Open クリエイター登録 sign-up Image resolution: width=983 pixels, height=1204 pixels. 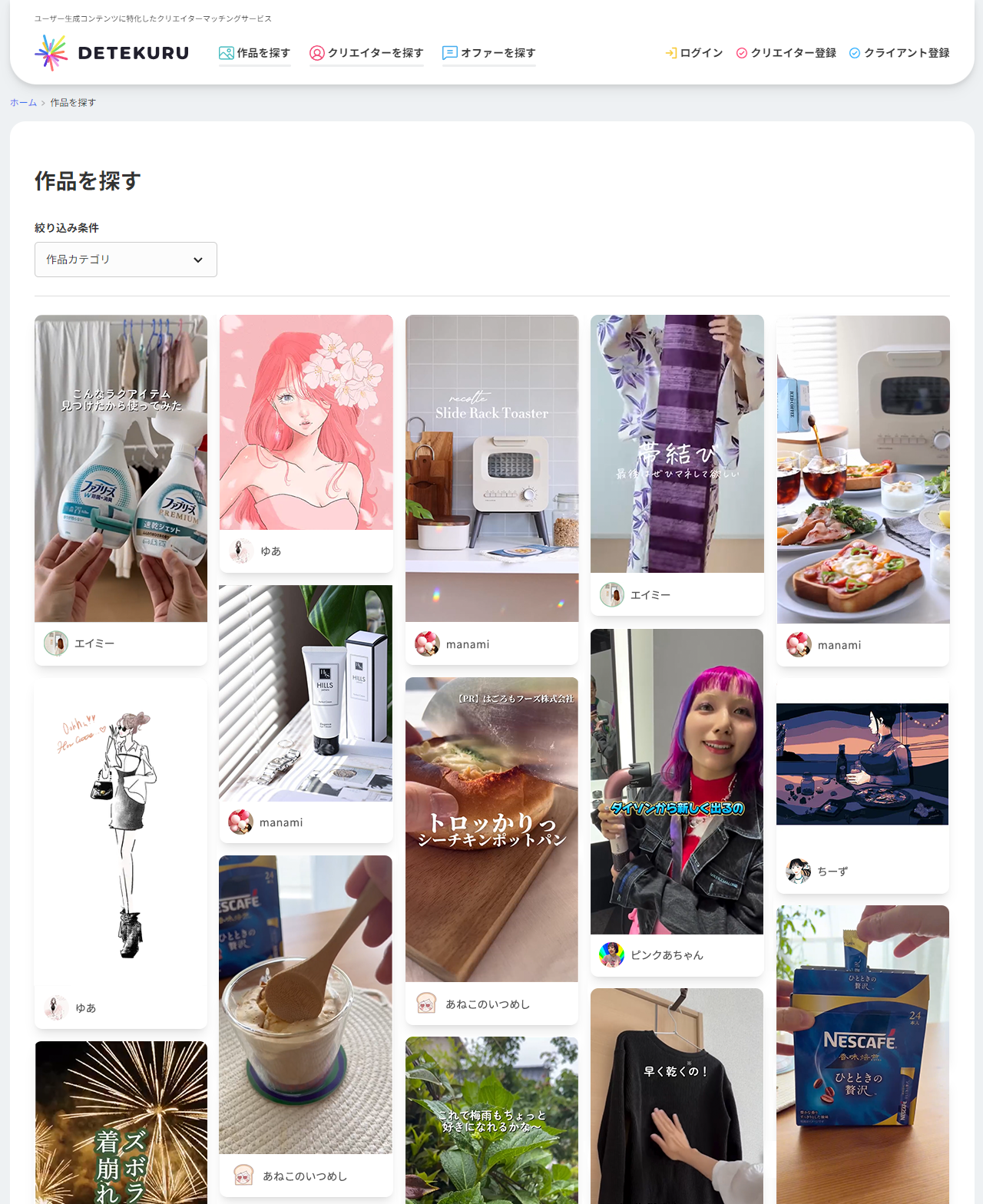(x=786, y=53)
